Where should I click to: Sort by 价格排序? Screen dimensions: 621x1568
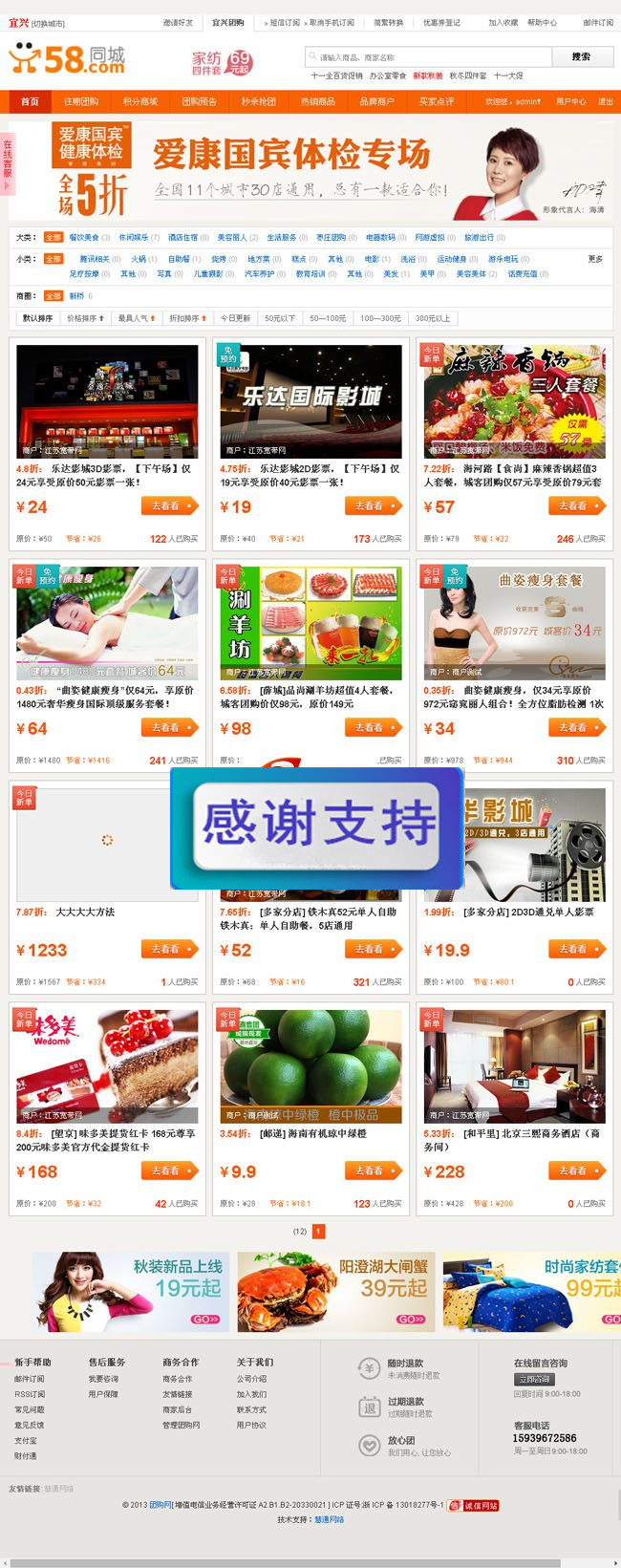pyautogui.click(x=84, y=318)
